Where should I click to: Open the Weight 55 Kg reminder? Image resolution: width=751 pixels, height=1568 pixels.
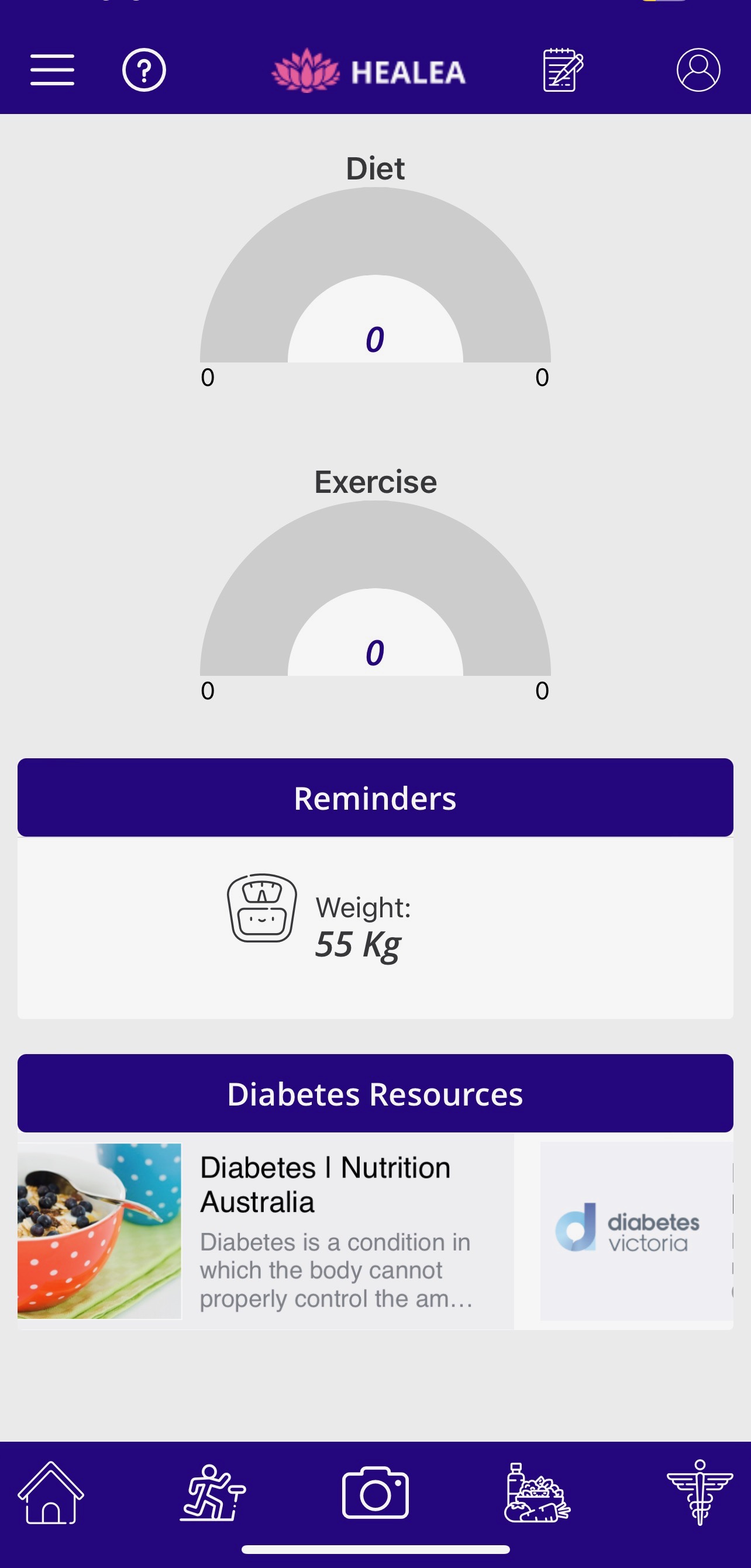pyautogui.click(x=319, y=918)
